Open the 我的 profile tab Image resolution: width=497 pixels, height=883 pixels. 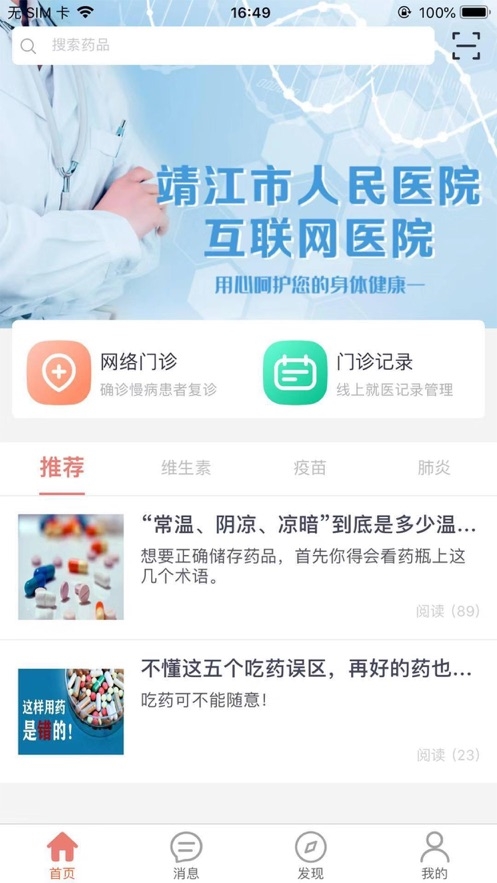pyautogui.click(x=435, y=855)
